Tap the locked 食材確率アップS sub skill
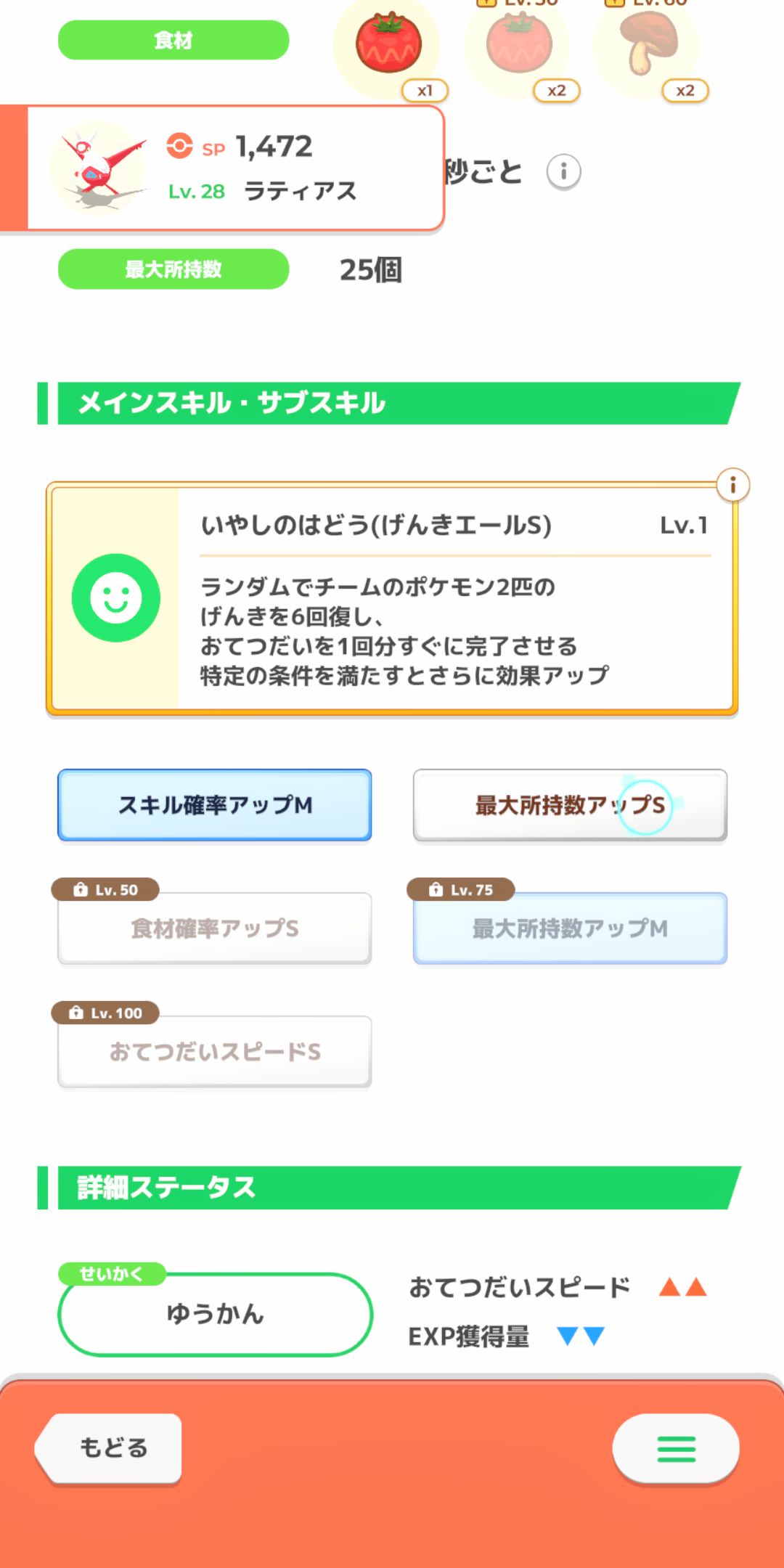The height and width of the screenshot is (1568, 784). pyautogui.click(x=215, y=928)
